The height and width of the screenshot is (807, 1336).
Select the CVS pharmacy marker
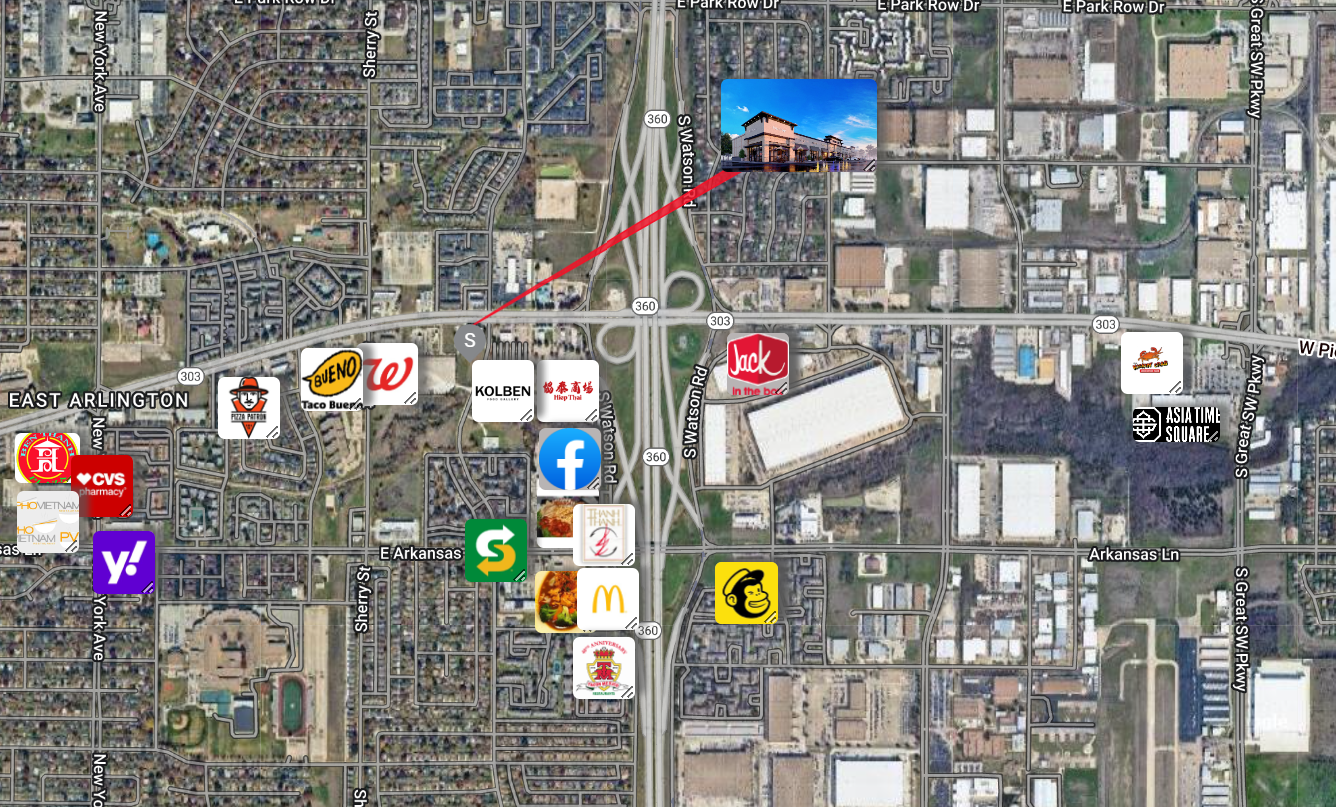click(x=103, y=486)
